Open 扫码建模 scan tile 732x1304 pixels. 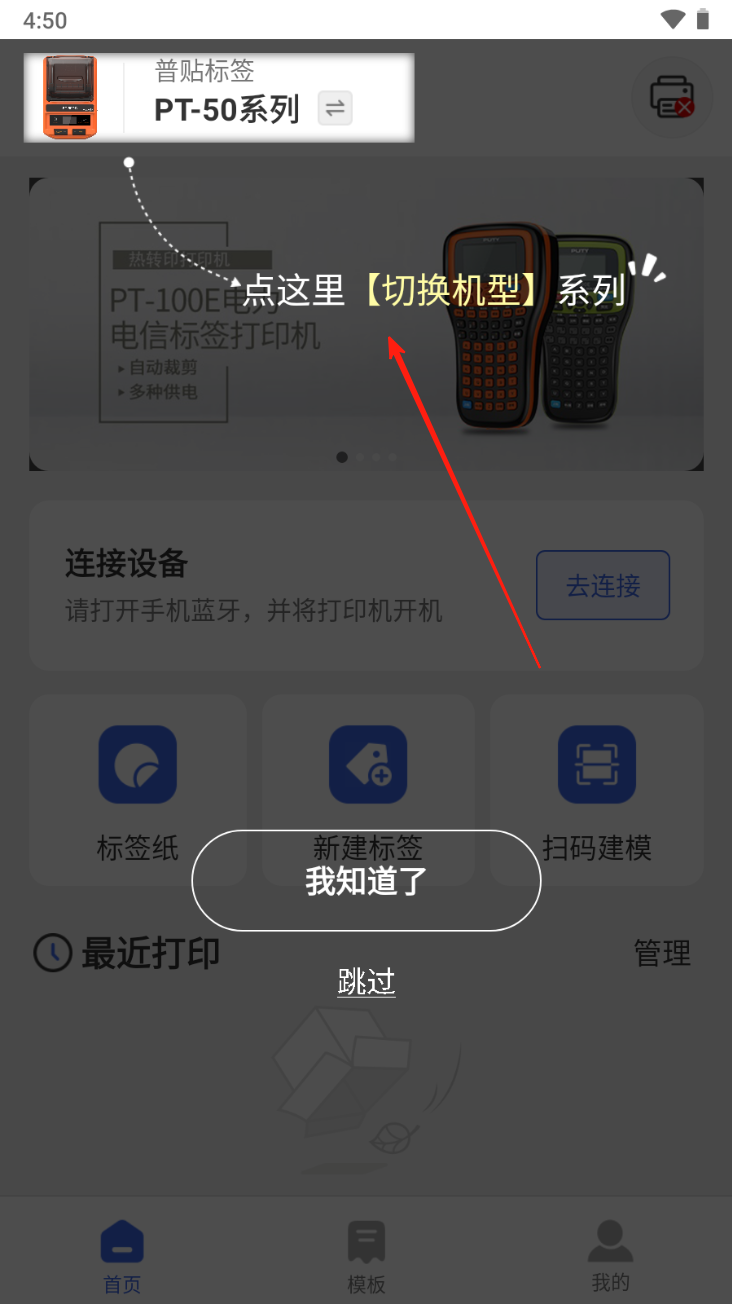click(x=597, y=789)
